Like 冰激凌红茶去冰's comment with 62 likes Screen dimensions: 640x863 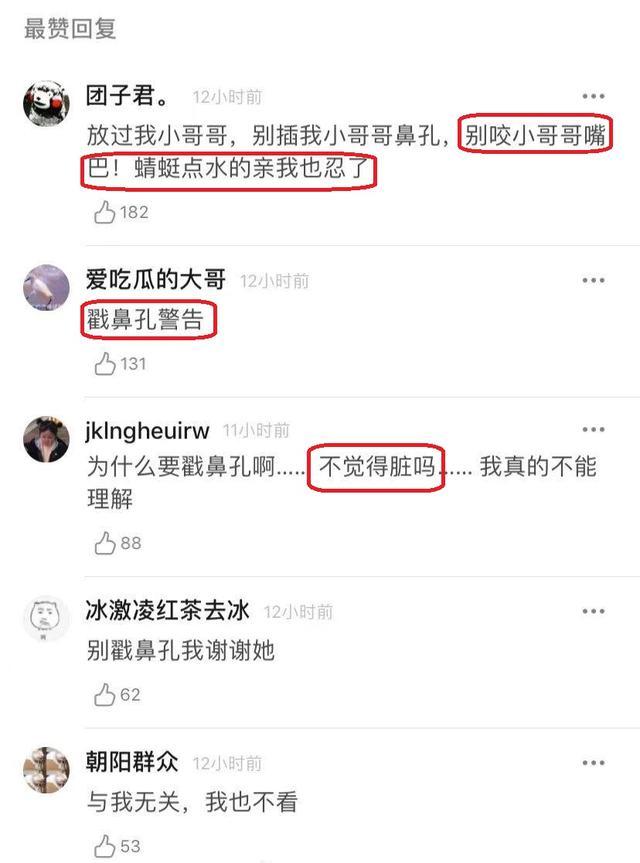tap(106, 694)
